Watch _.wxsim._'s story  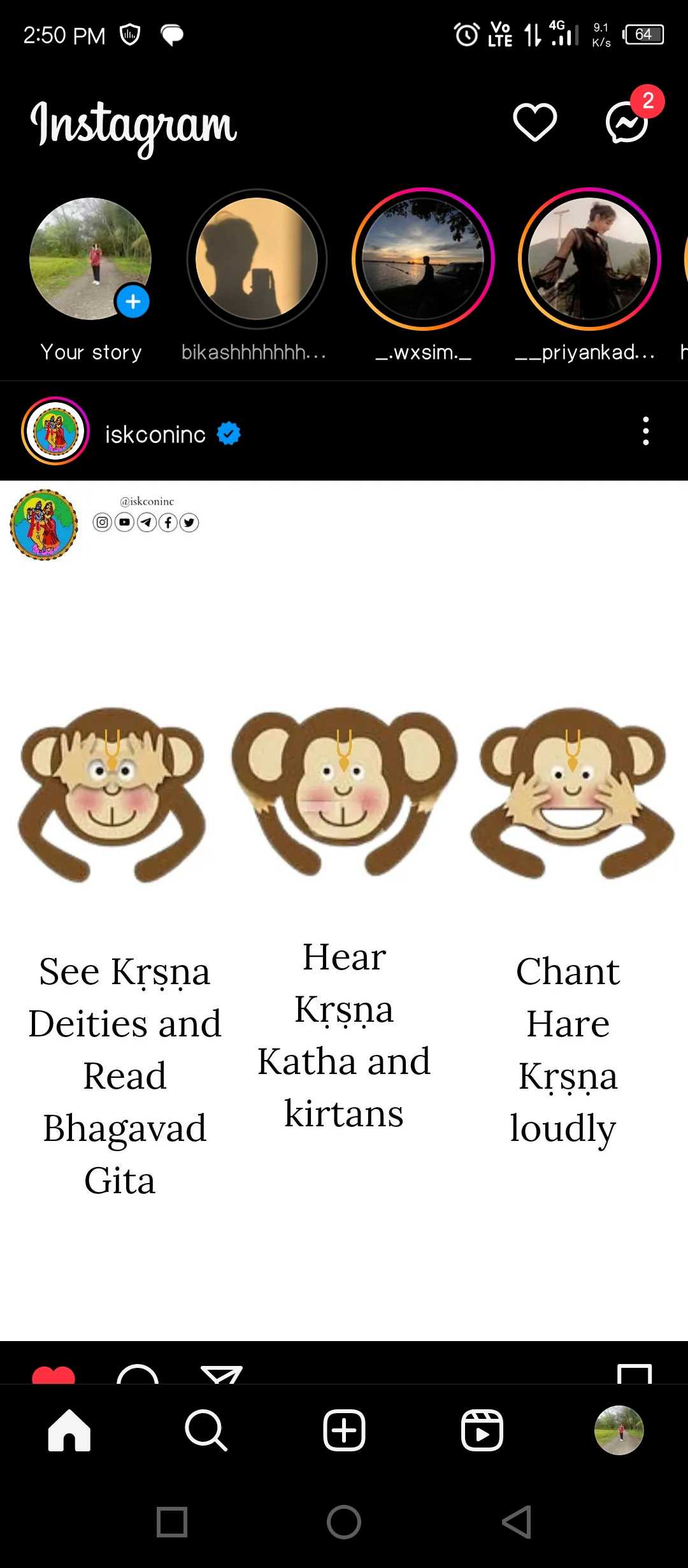tap(423, 259)
